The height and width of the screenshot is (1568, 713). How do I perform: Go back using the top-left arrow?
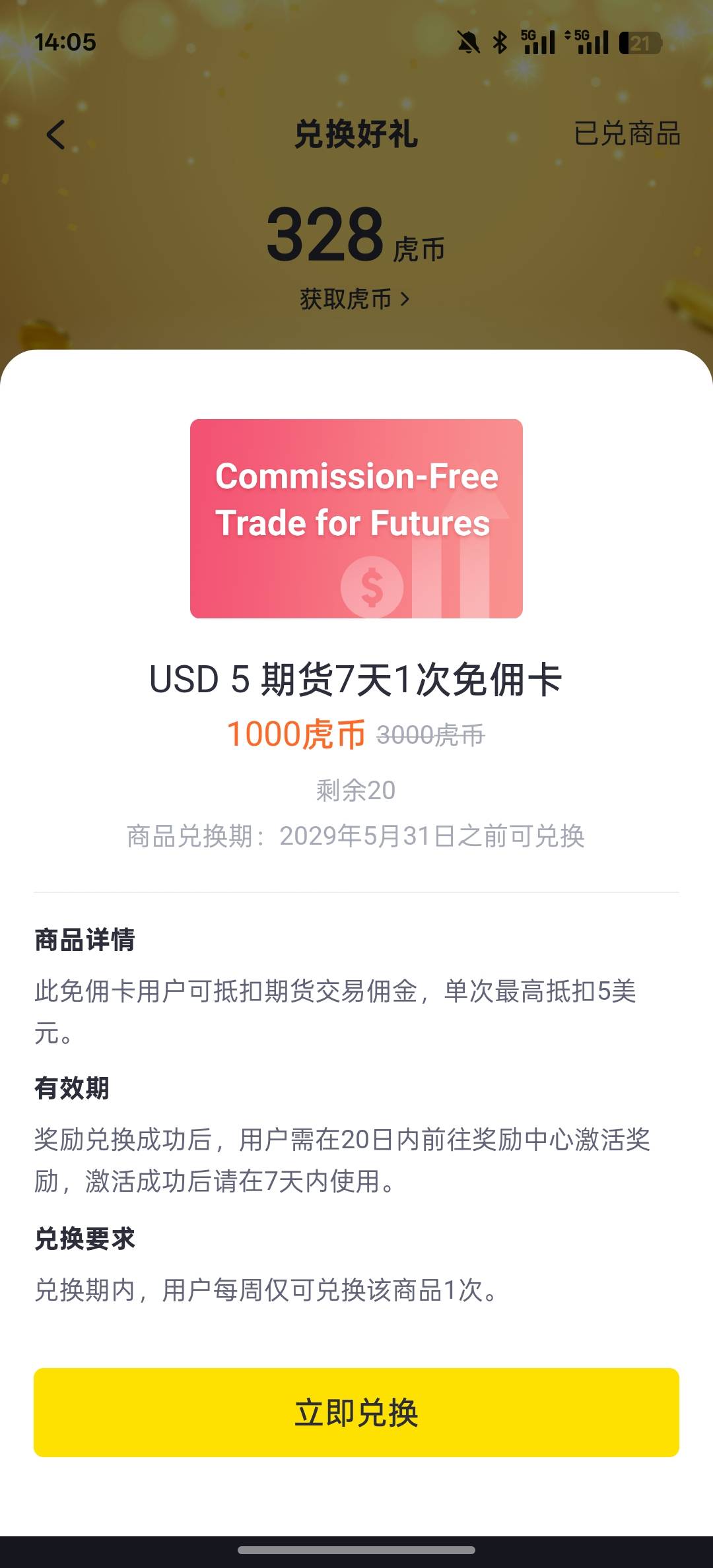[56, 135]
